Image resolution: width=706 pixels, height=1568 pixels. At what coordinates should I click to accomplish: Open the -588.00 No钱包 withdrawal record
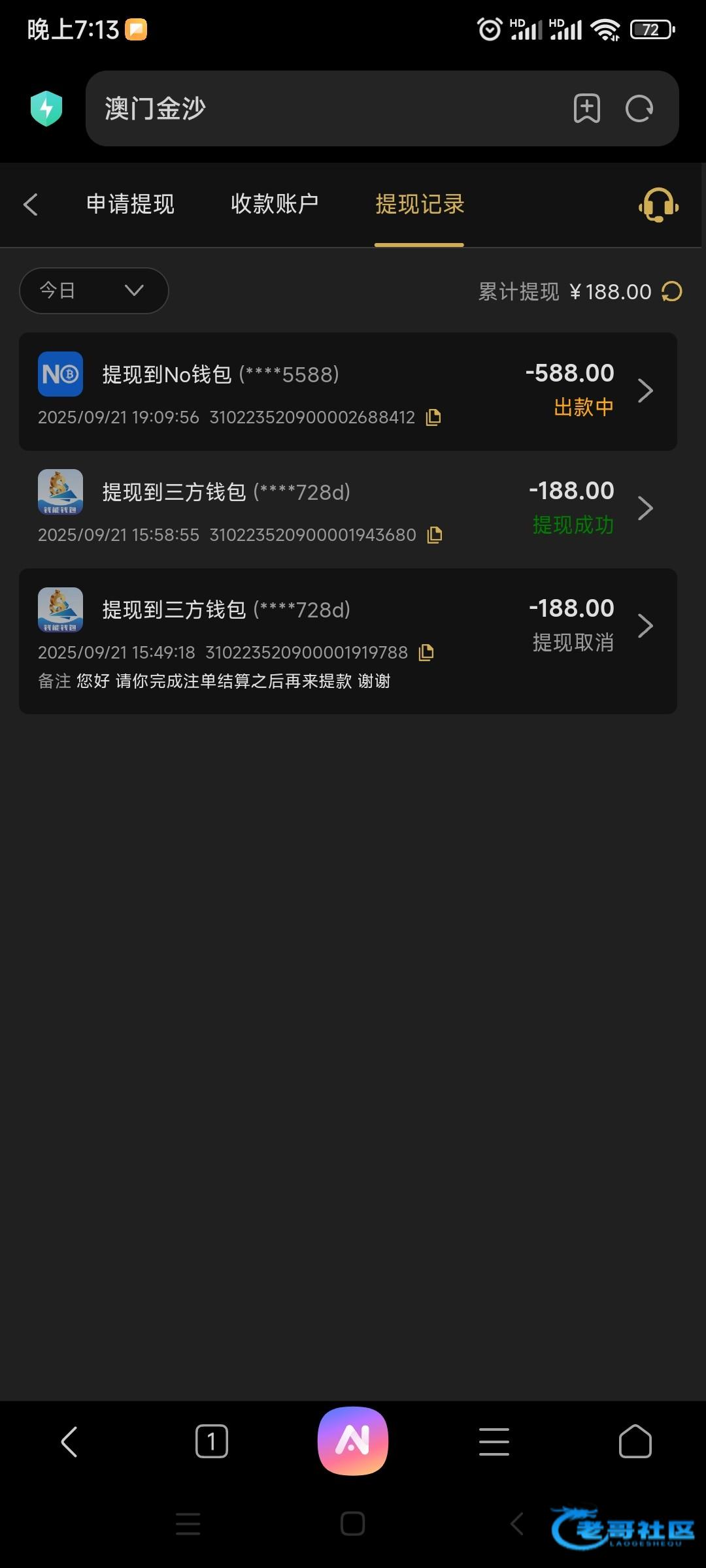348,391
